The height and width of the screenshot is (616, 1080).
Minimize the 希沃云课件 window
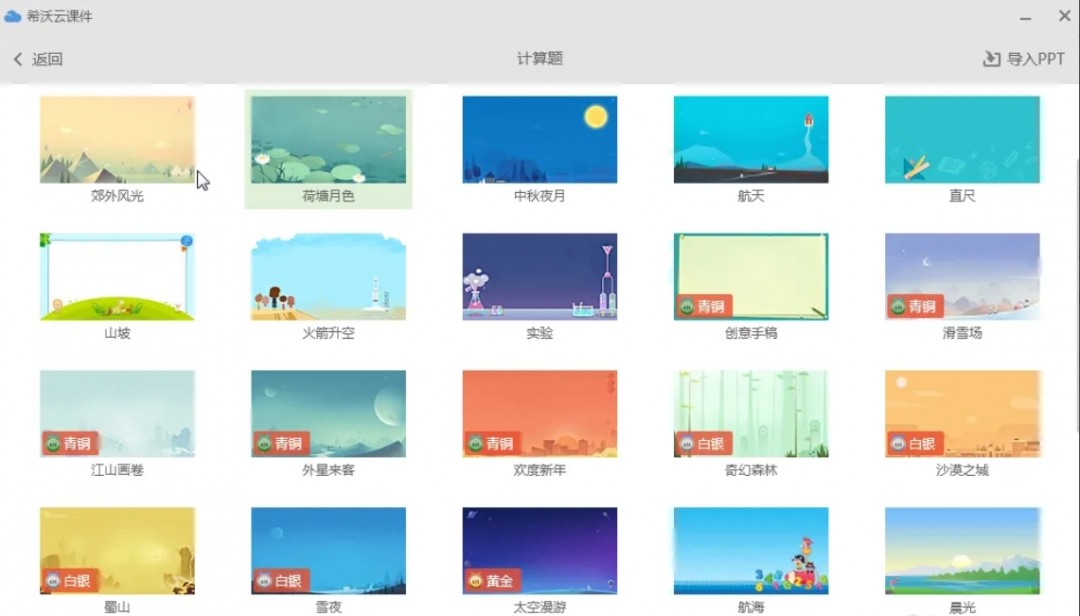1026,17
